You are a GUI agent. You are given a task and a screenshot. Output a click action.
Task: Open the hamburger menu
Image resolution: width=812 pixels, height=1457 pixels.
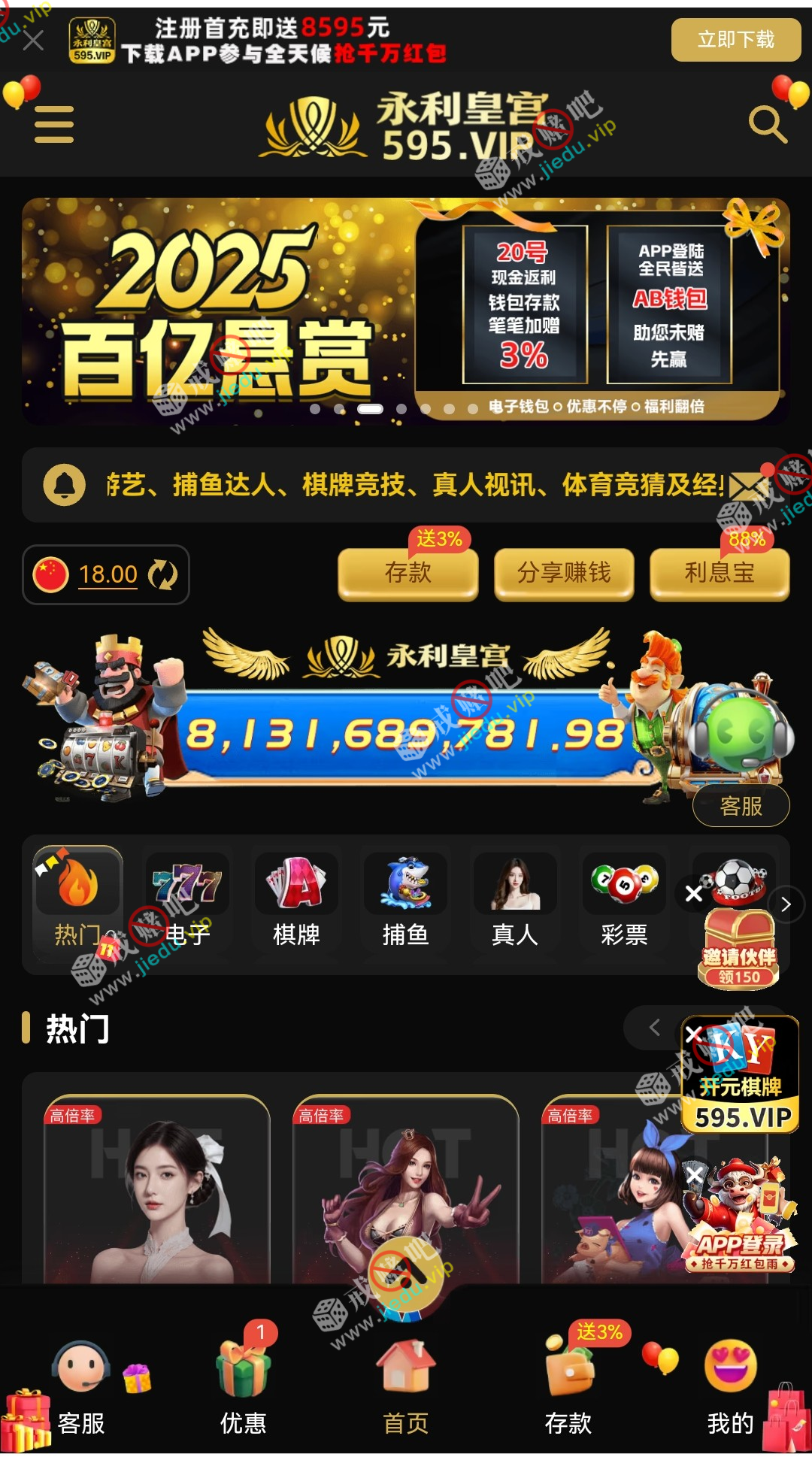54,124
